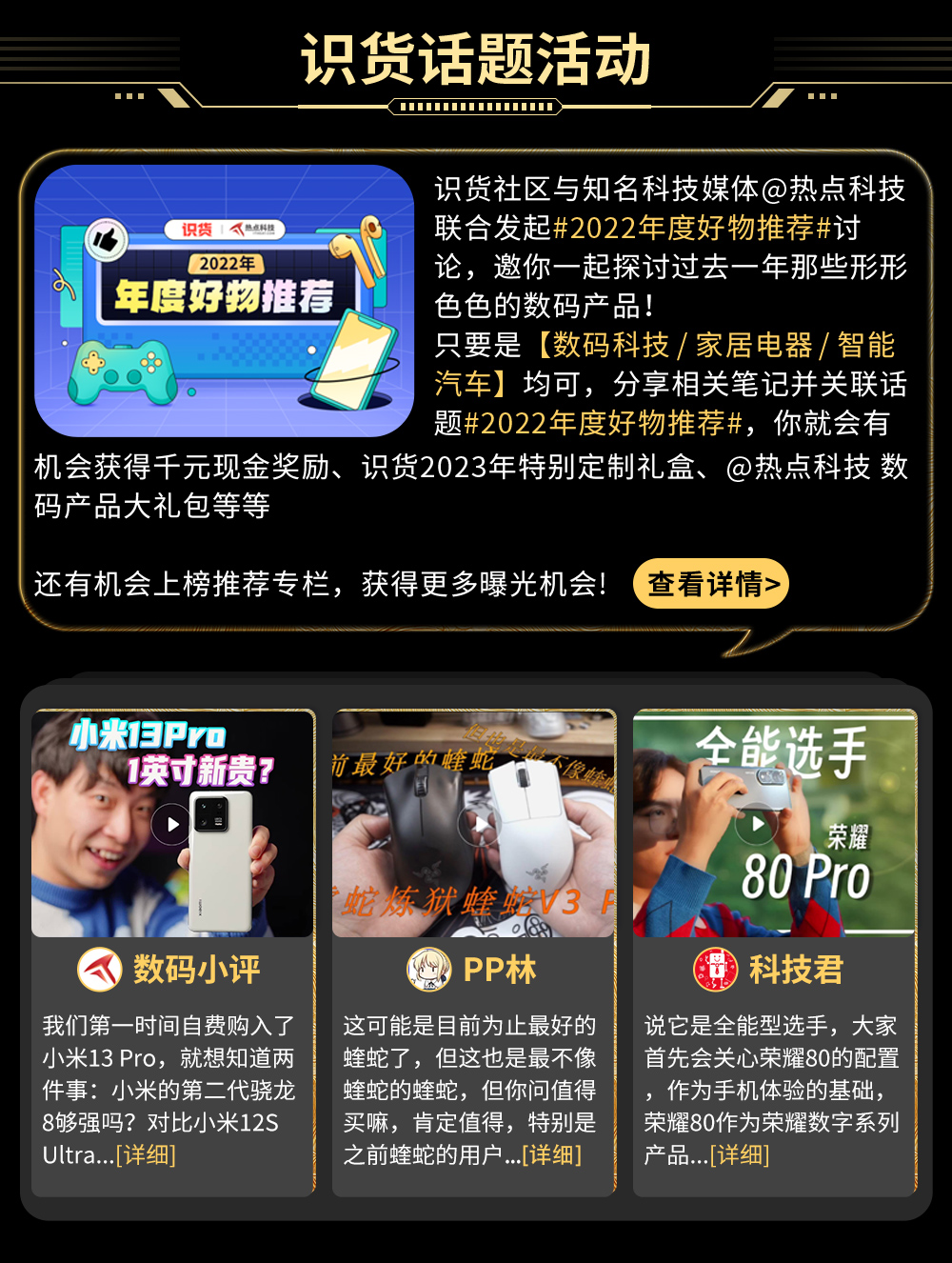The height and width of the screenshot is (1263, 952).
Task: Open PP林 author profile
Action: tap(473, 970)
